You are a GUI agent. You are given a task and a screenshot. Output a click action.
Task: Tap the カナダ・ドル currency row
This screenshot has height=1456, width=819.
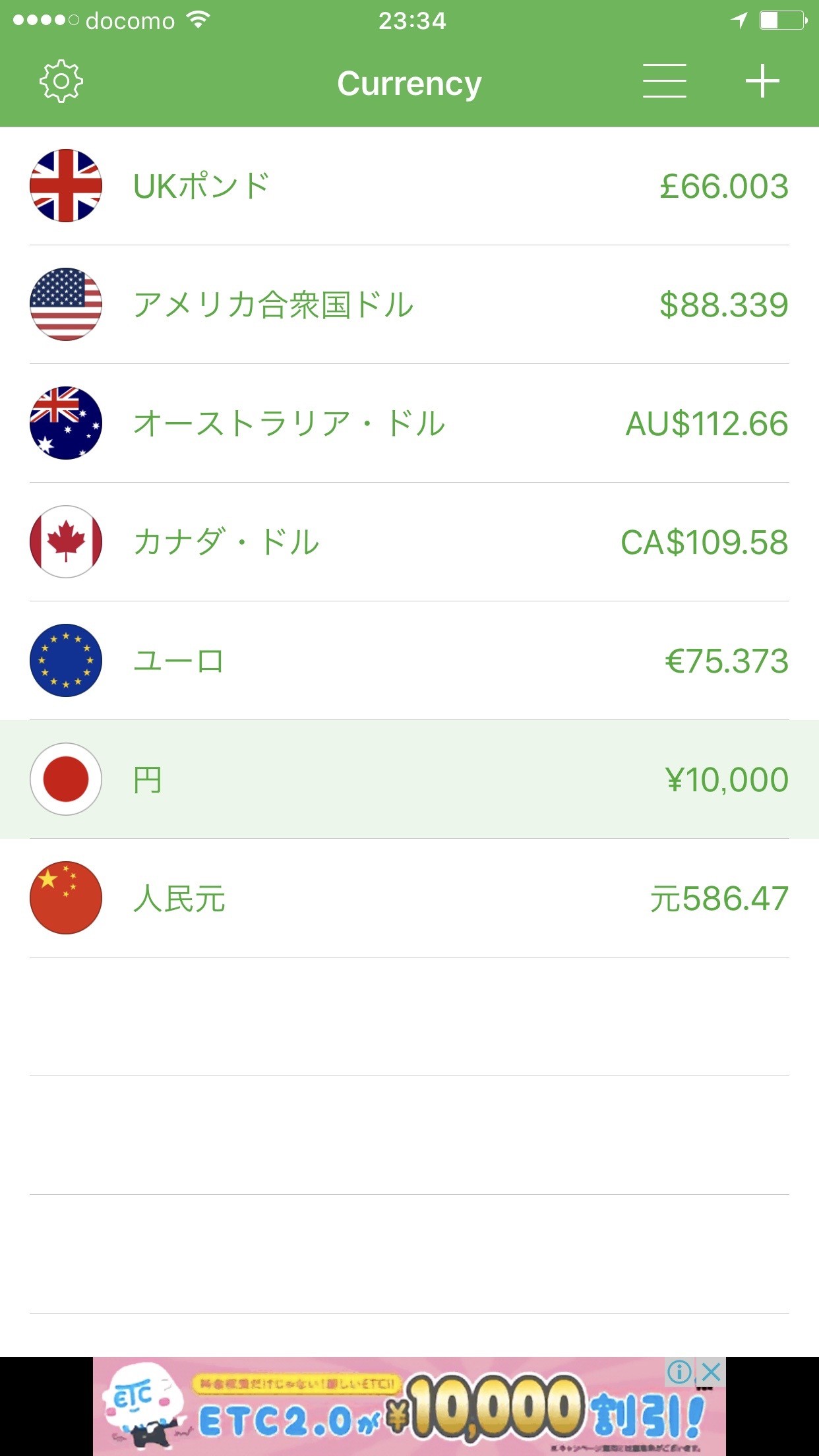[x=409, y=542]
